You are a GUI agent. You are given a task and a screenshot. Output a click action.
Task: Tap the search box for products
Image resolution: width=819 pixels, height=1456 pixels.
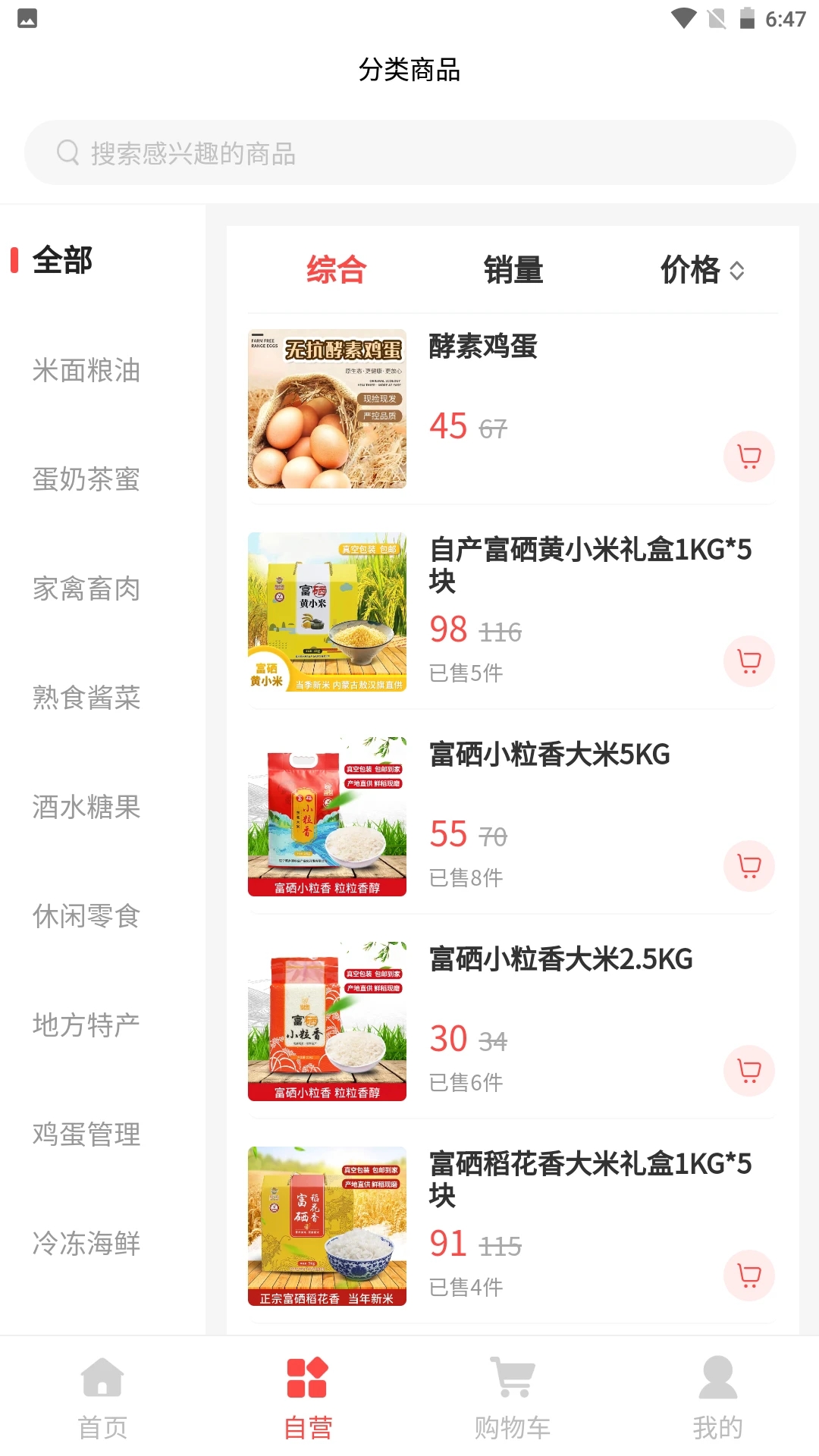(x=409, y=153)
